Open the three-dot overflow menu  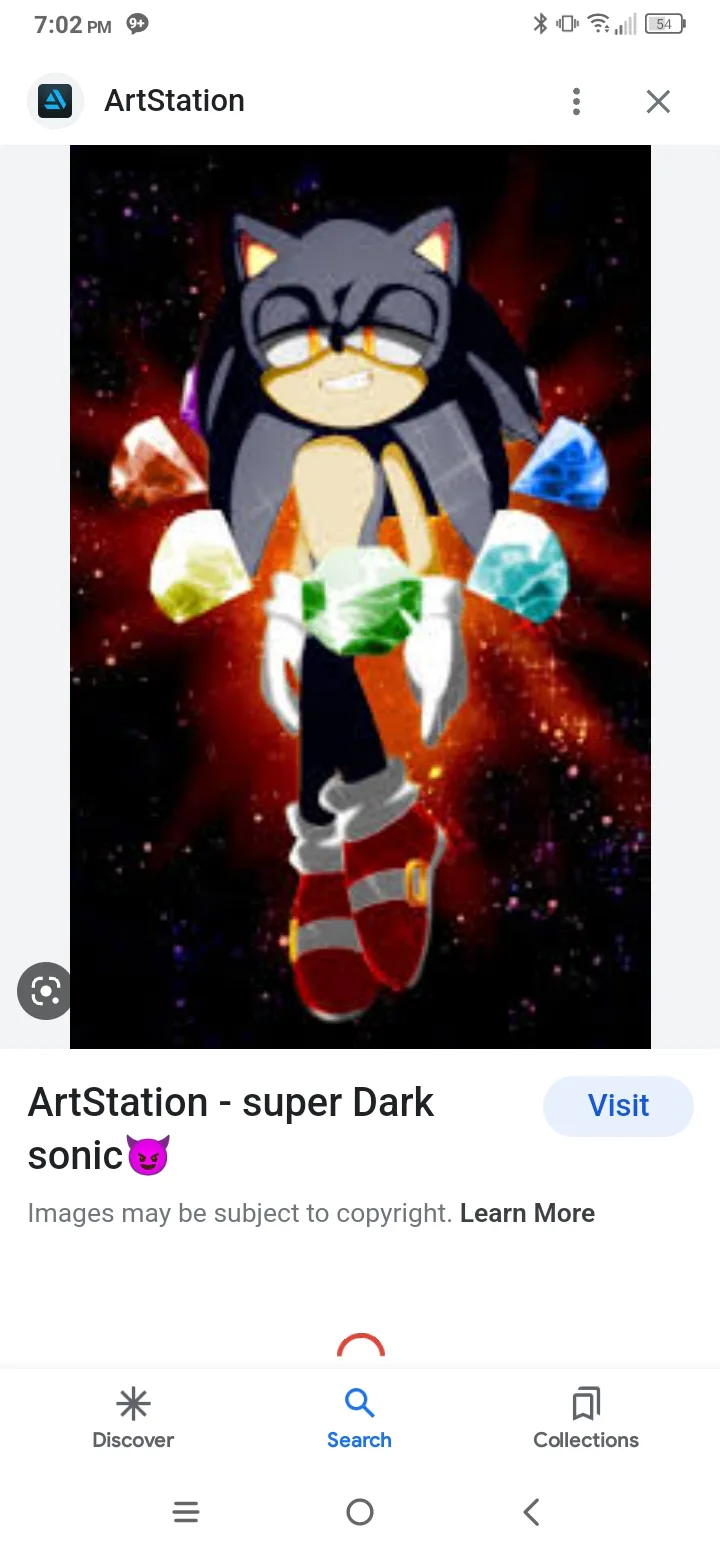click(x=576, y=101)
